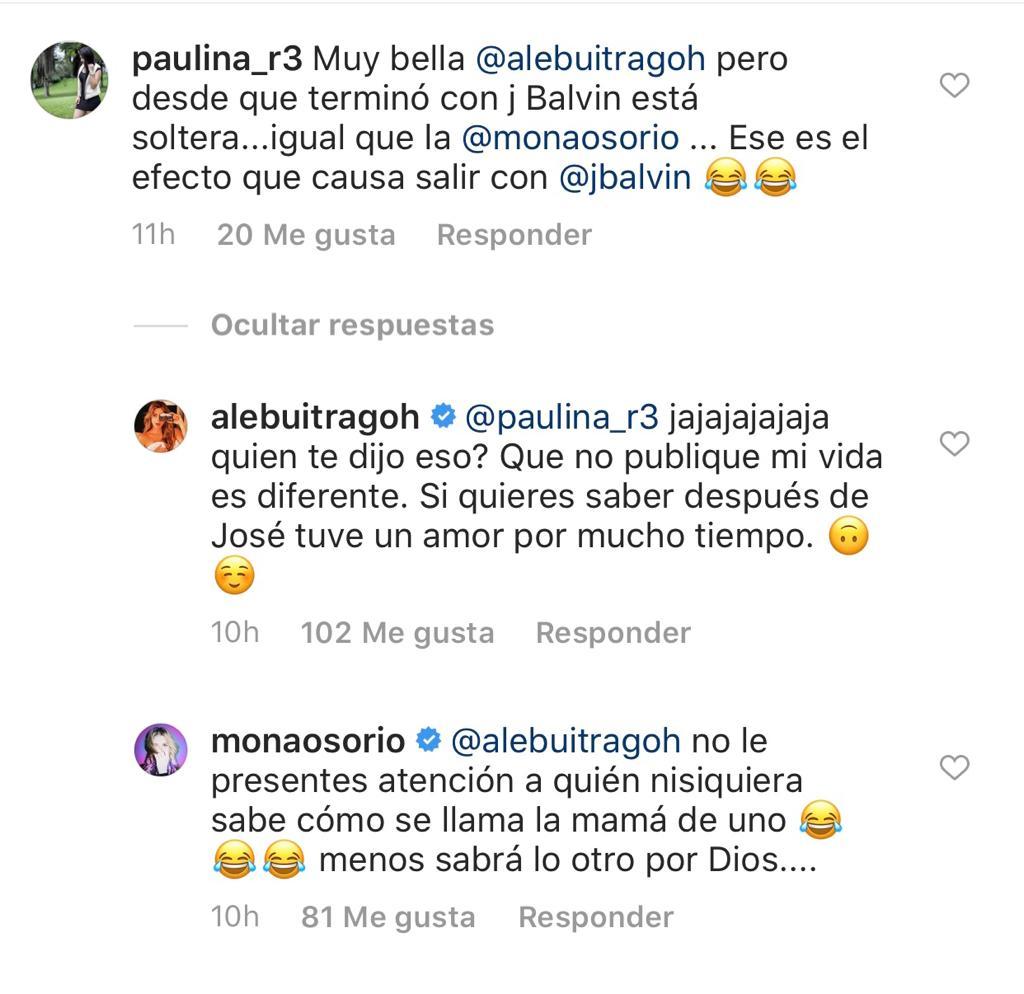Open paulina_r3's profile picture
This screenshot has height=994, width=1024.
[69, 80]
